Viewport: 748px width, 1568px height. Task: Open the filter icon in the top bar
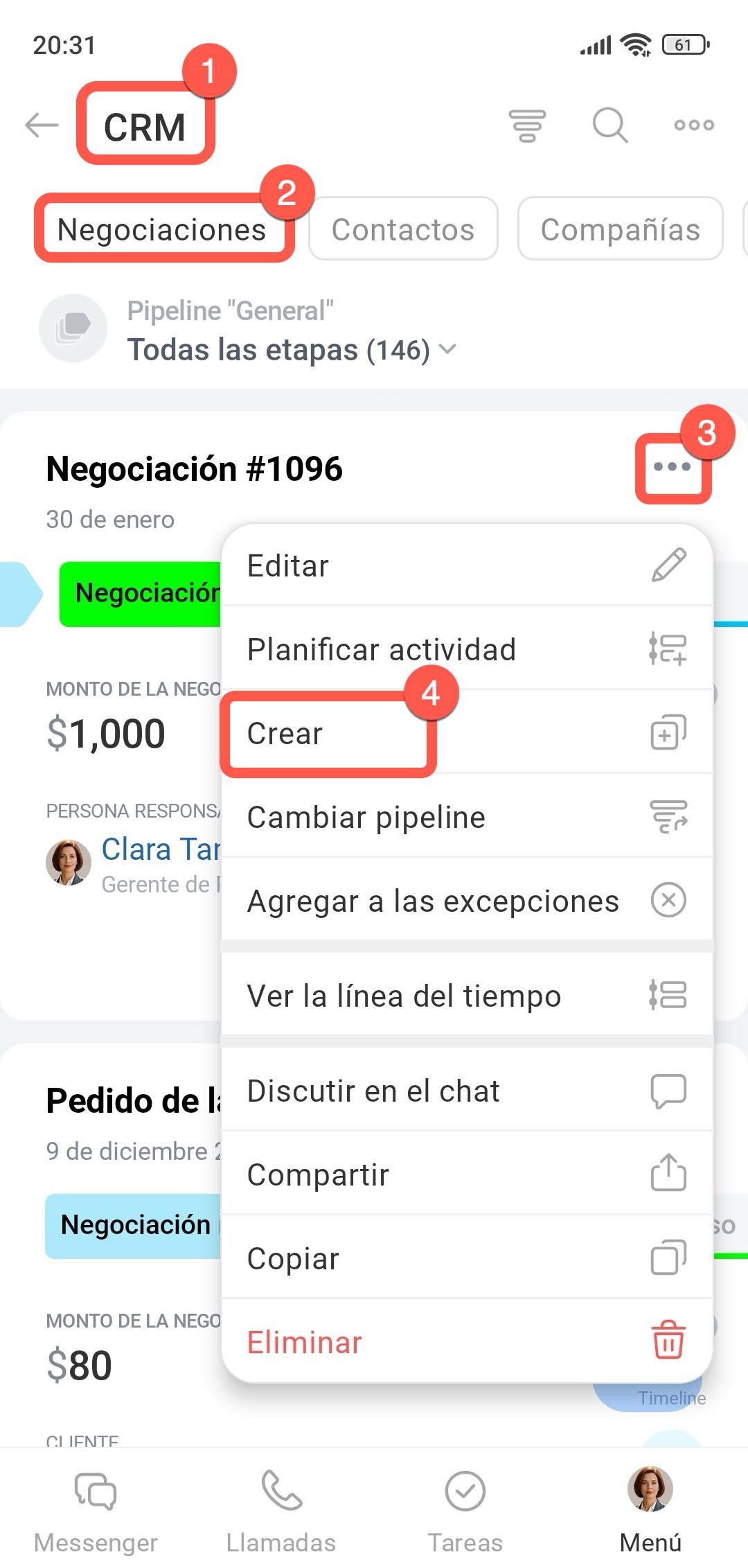[527, 125]
